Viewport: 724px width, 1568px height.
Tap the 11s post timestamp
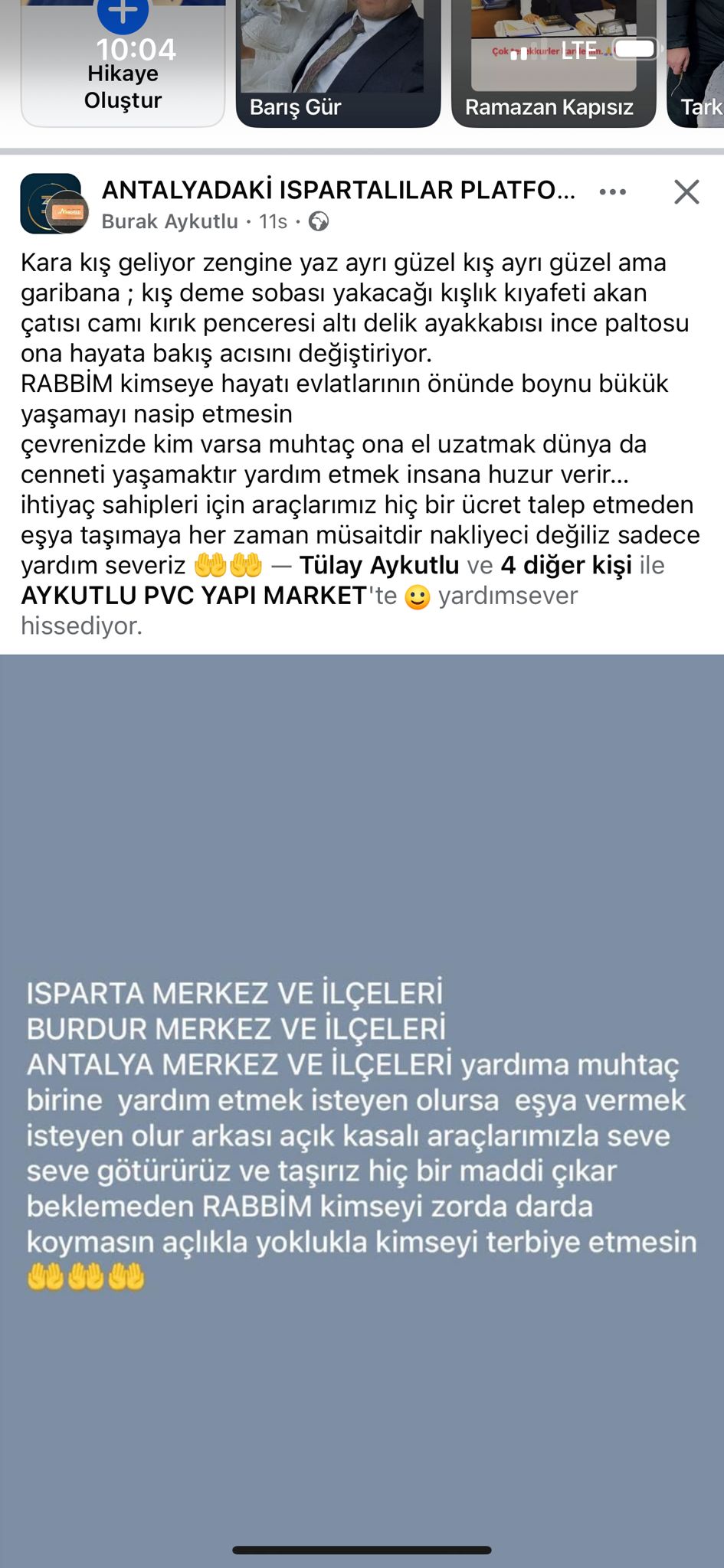pos(271,222)
